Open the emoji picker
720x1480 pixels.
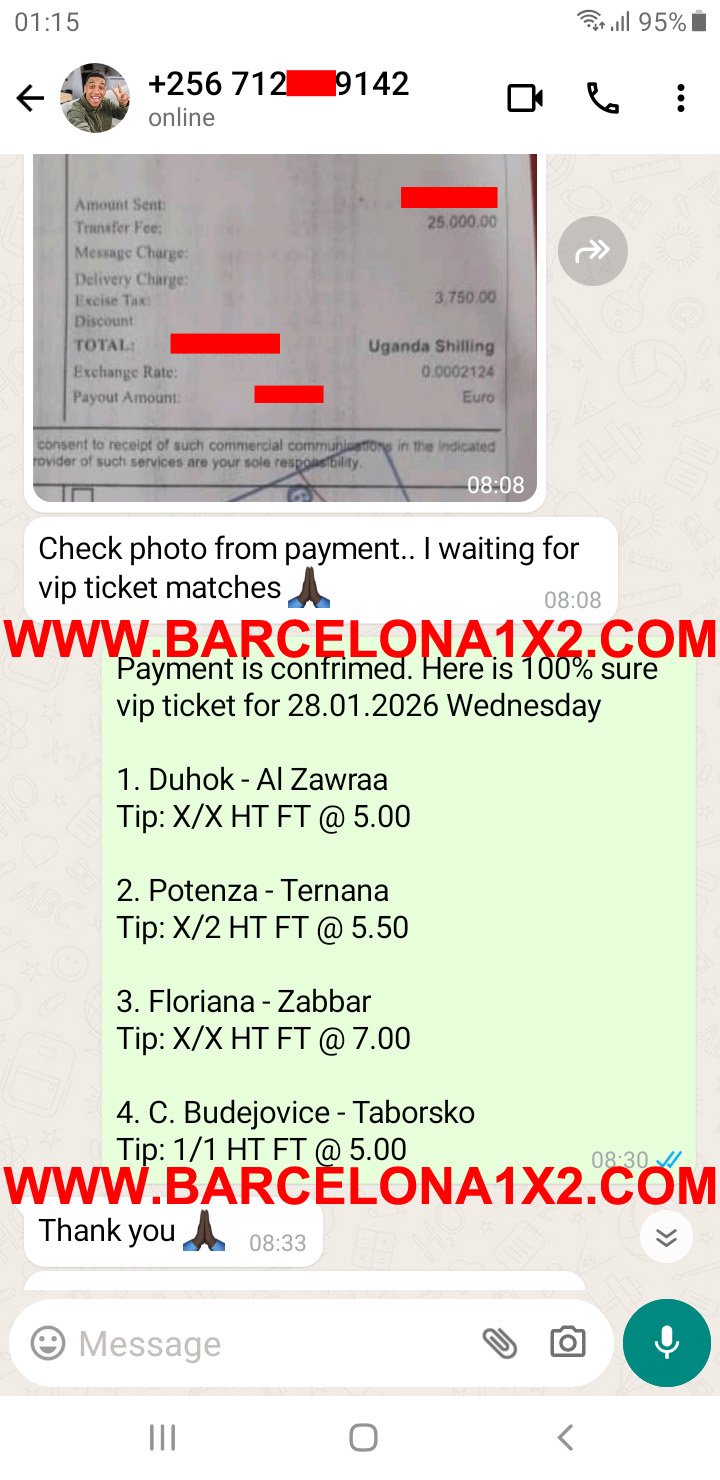point(47,1343)
